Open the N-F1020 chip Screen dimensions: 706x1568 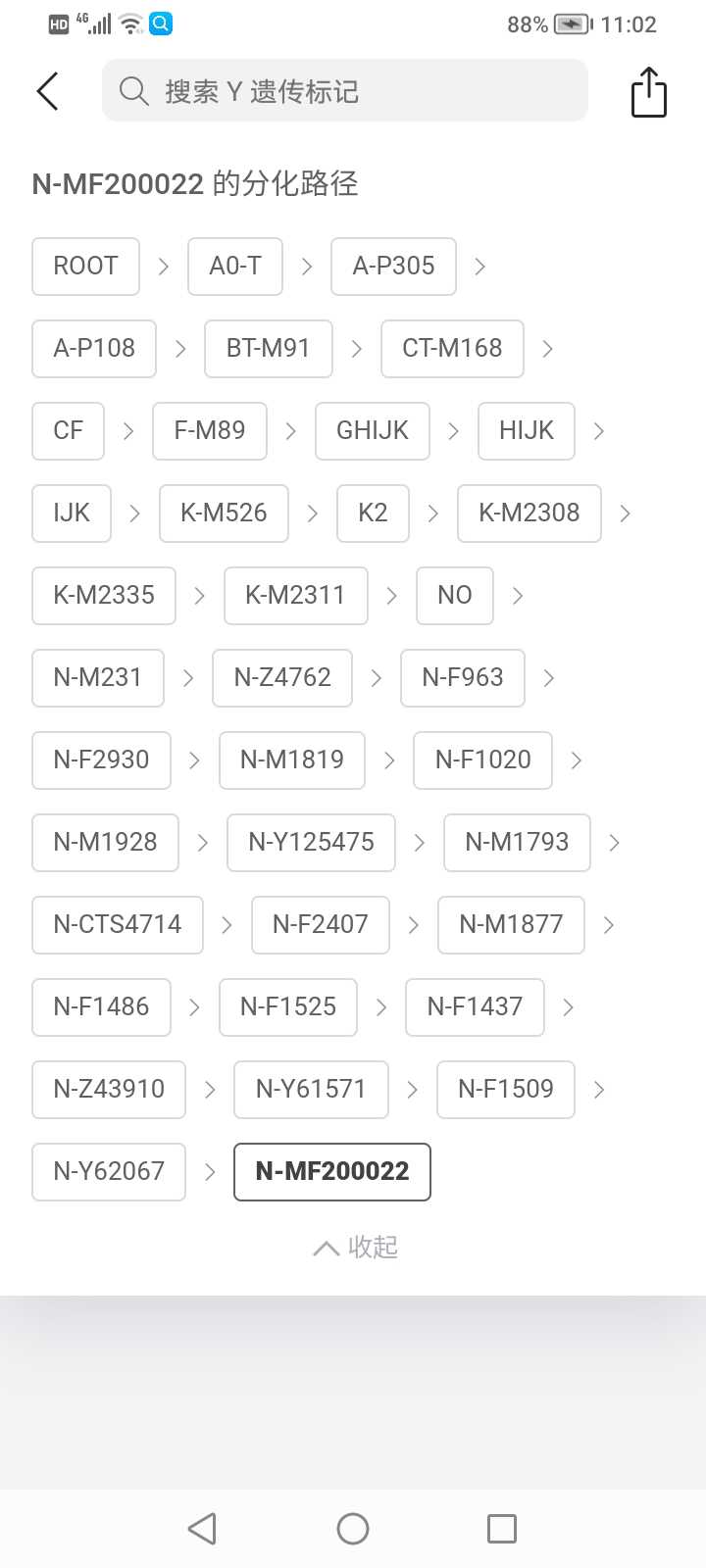[482, 760]
